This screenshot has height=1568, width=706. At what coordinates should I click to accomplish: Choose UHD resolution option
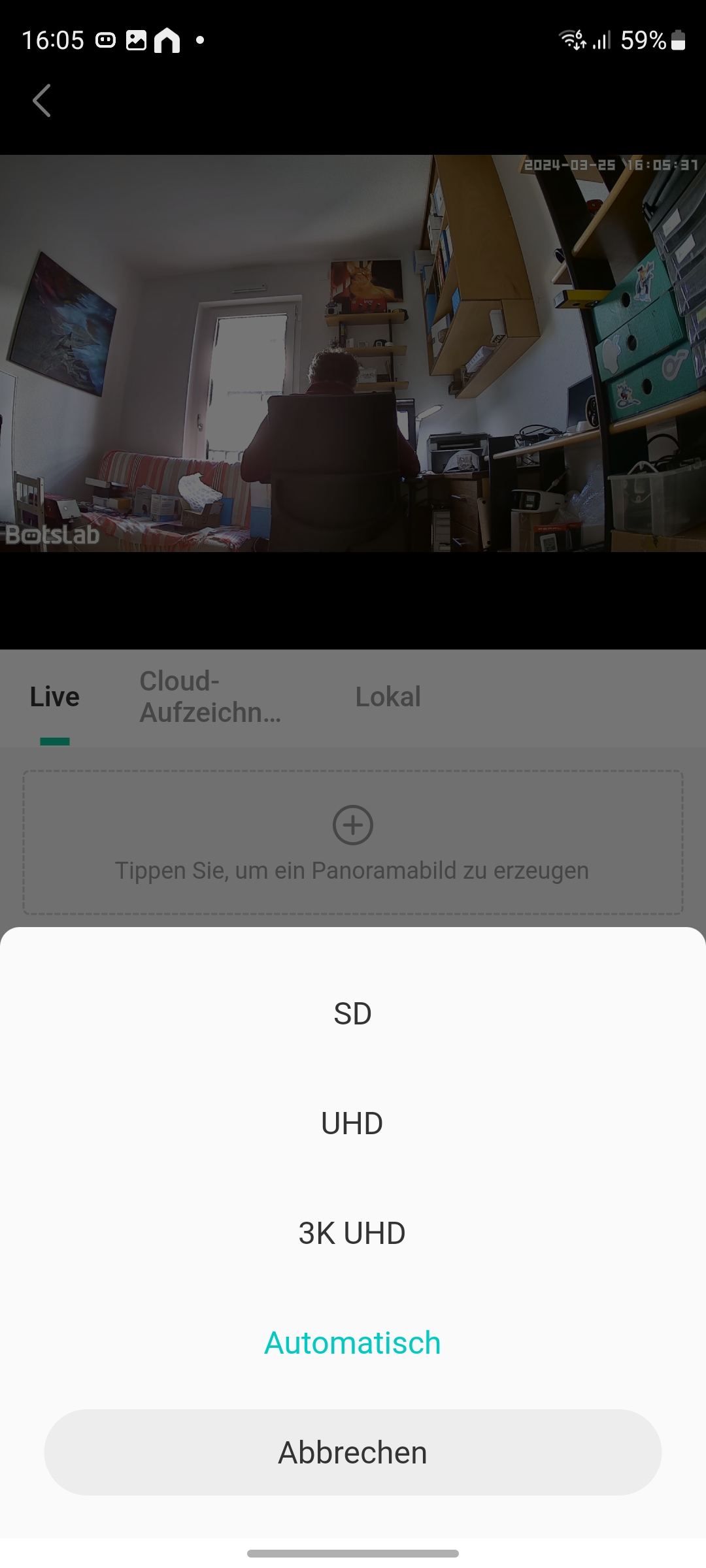pyautogui.click(x=352, y=1123)
